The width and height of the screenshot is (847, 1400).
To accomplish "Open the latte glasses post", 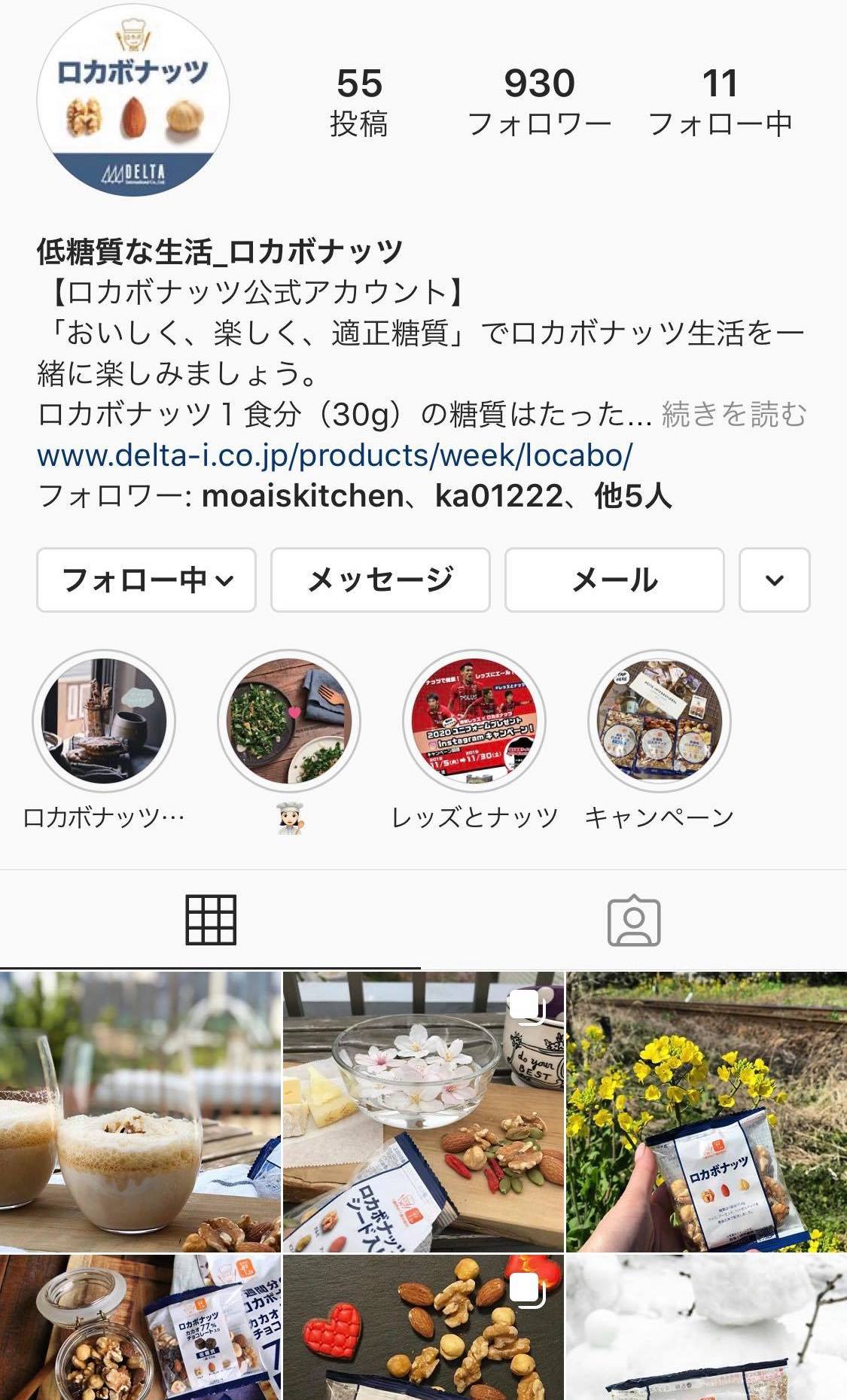I will (140, 1112).
